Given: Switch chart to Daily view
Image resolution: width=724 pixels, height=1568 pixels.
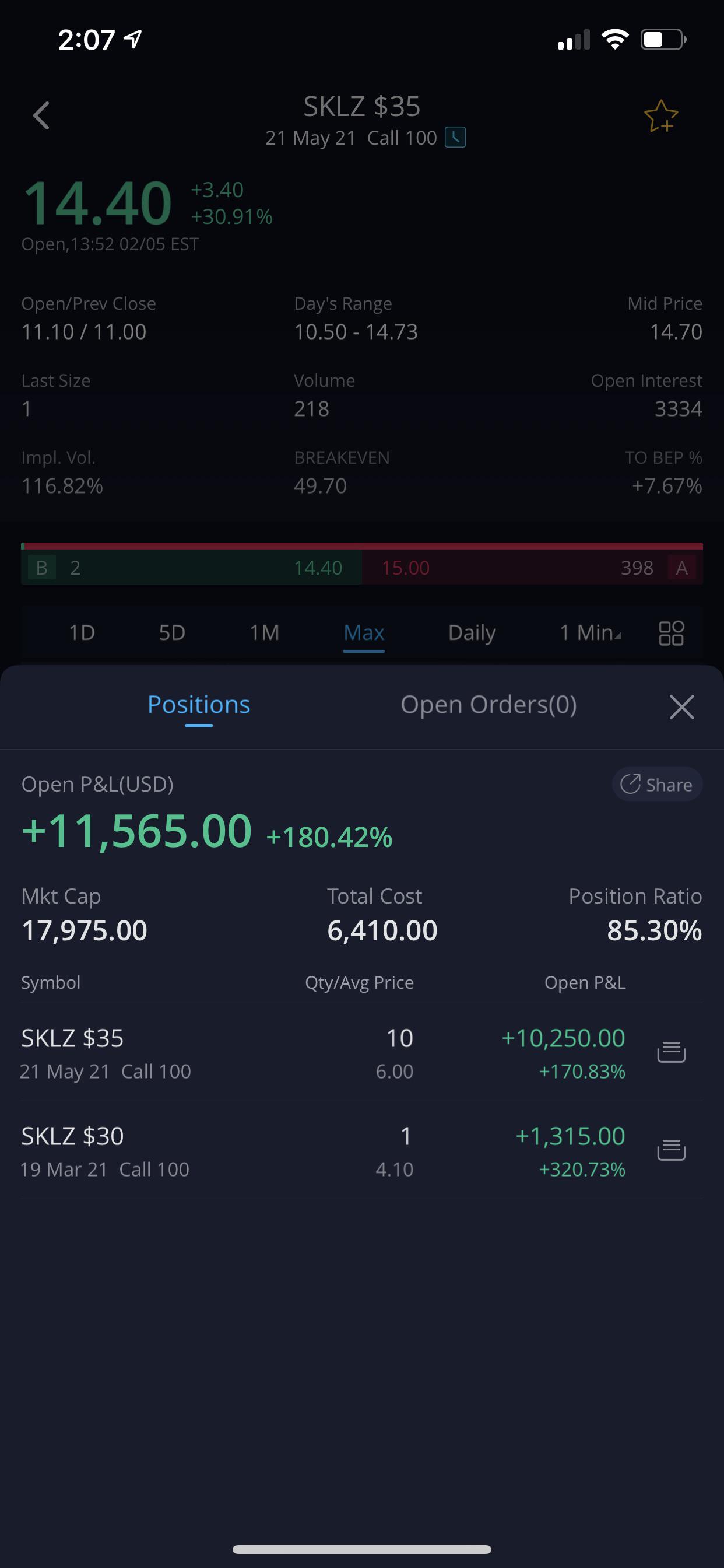Looking at the screenshot, I should pos(472,633).
